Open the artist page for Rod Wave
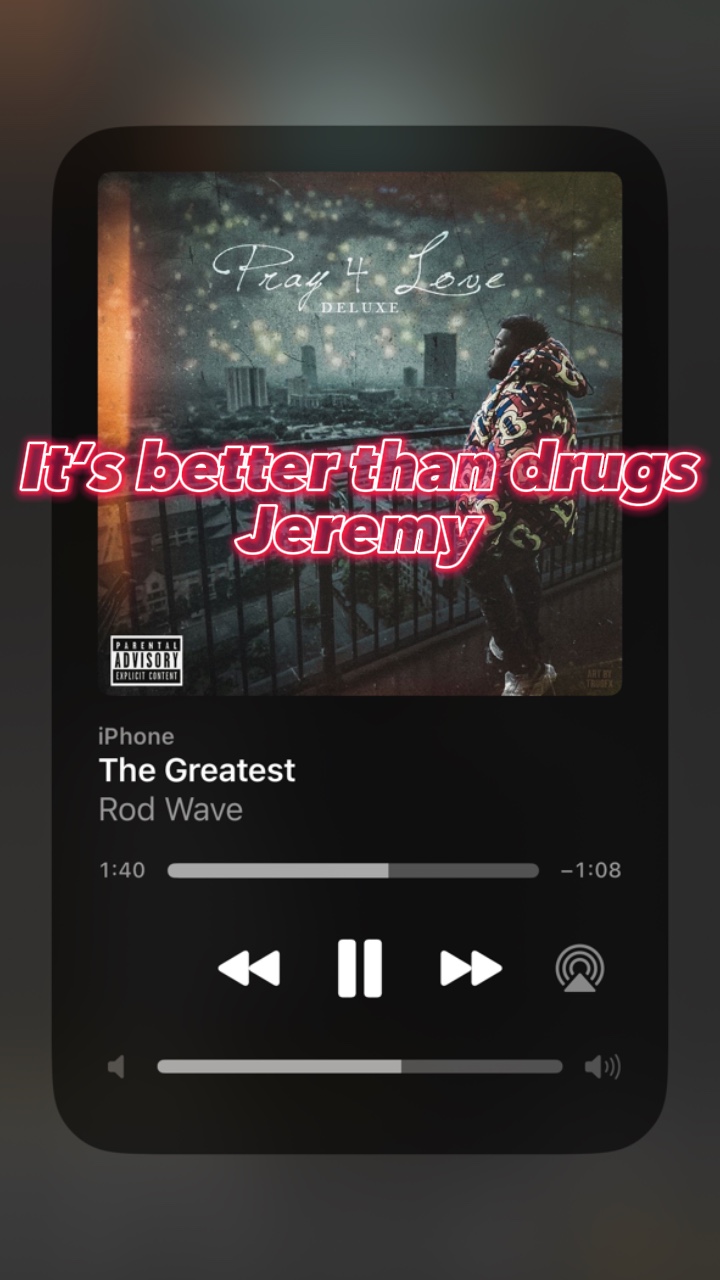720x1280 pixels. click(x=171, y=809)
